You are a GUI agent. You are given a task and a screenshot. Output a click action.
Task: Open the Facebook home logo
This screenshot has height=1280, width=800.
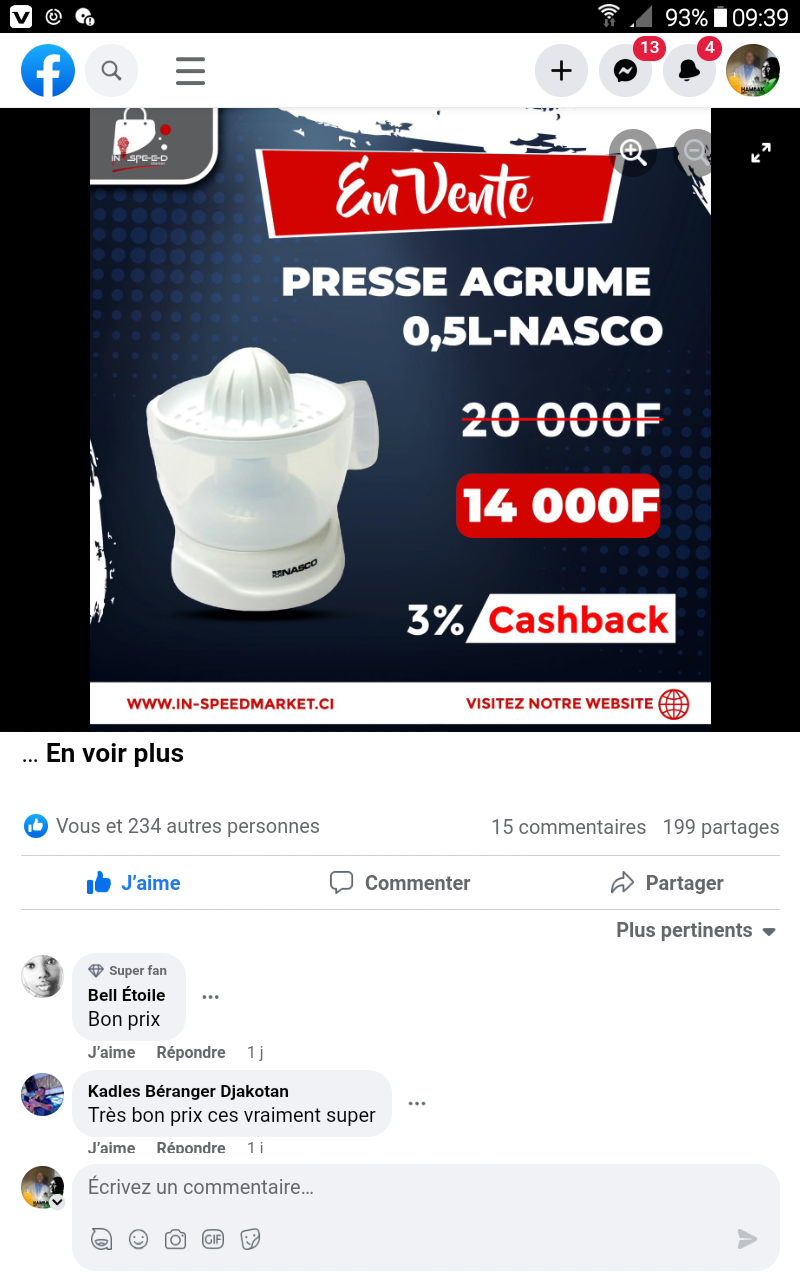click(48, 71)
